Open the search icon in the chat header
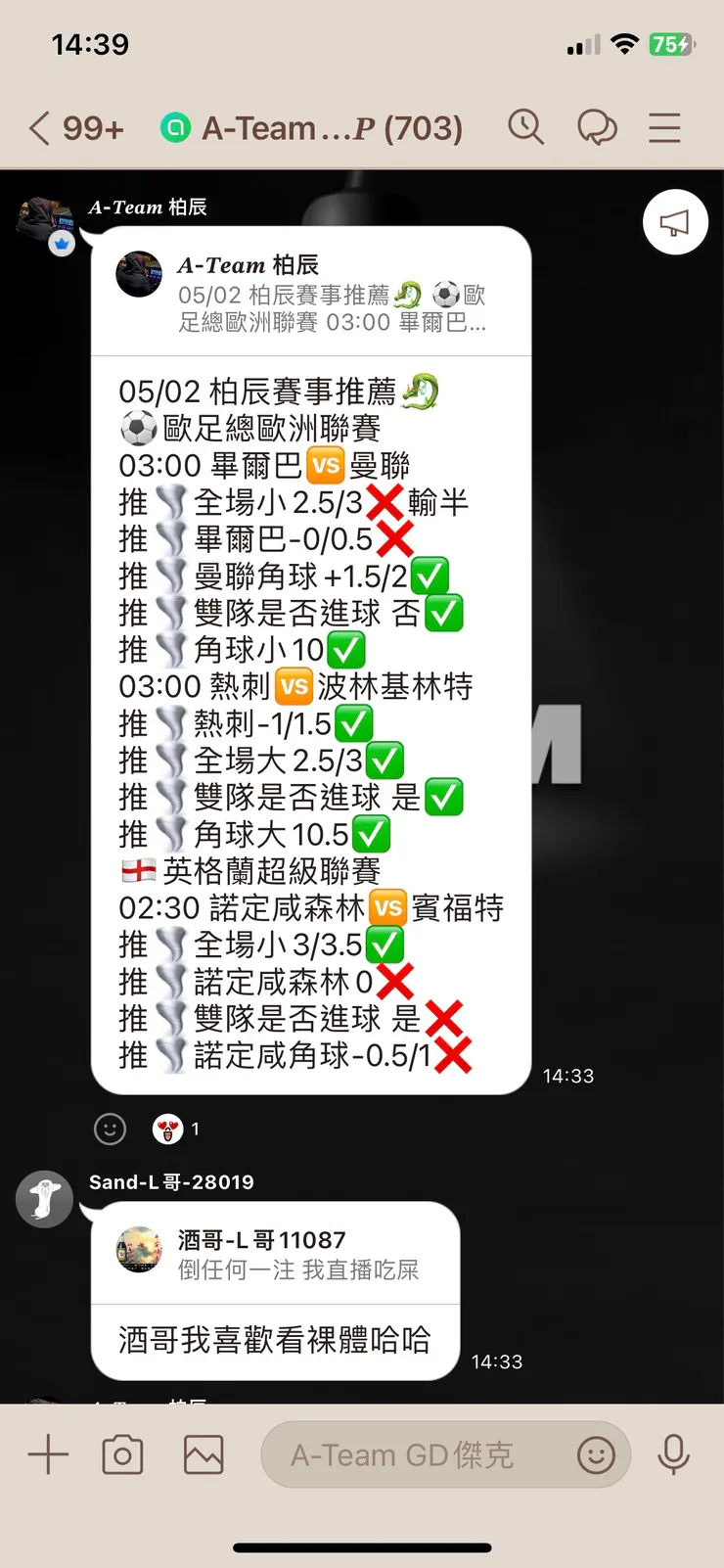This screenshot has height=1568, width=724. point(525,127)
